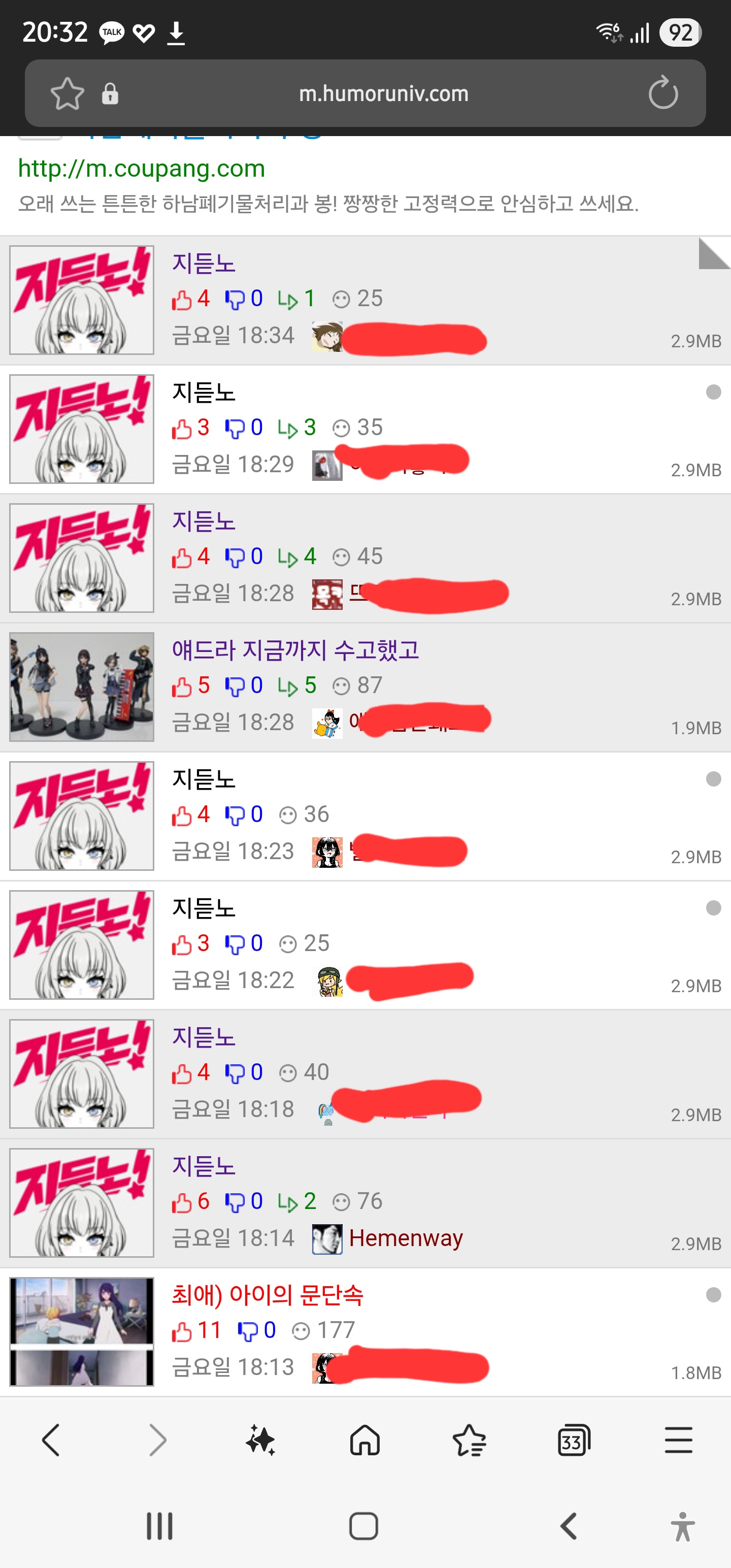The image size is (731, 1568).
Task: Go forward to the next web page
Action: click(157, 1440)
